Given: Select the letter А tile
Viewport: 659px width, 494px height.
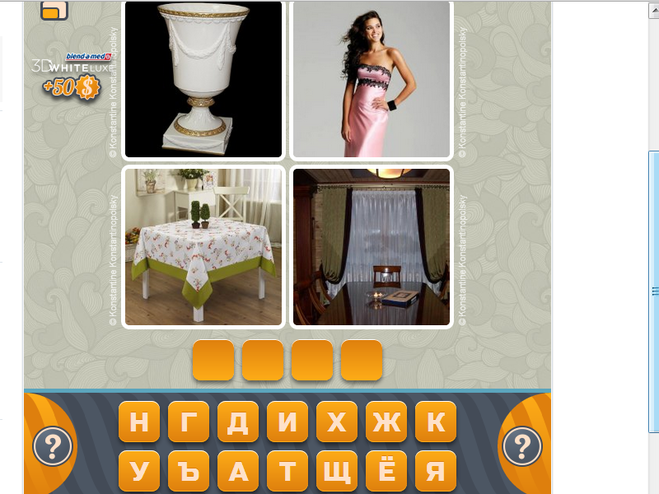Looking at the screenshot, I should tap(238, 471).
